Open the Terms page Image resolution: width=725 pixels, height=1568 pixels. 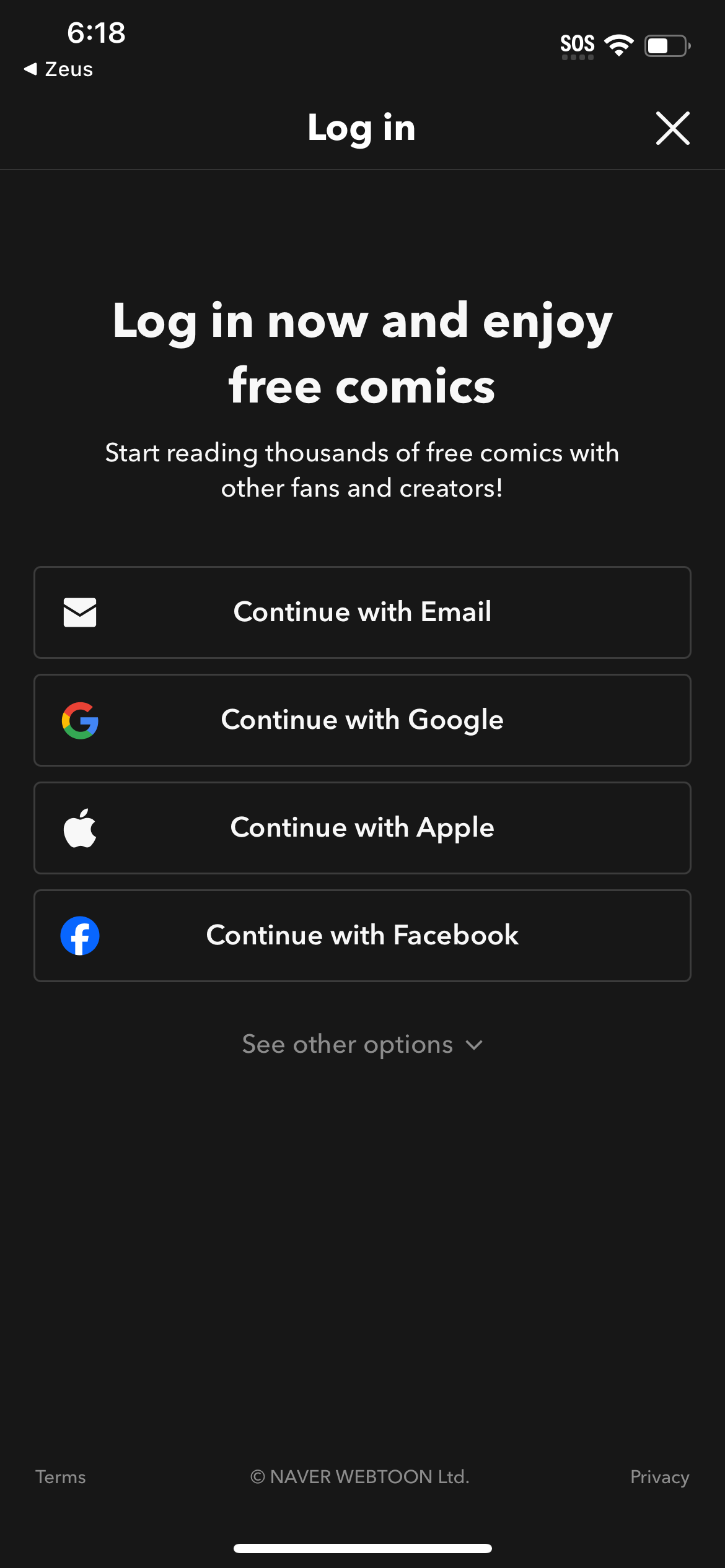[60, 1477]
